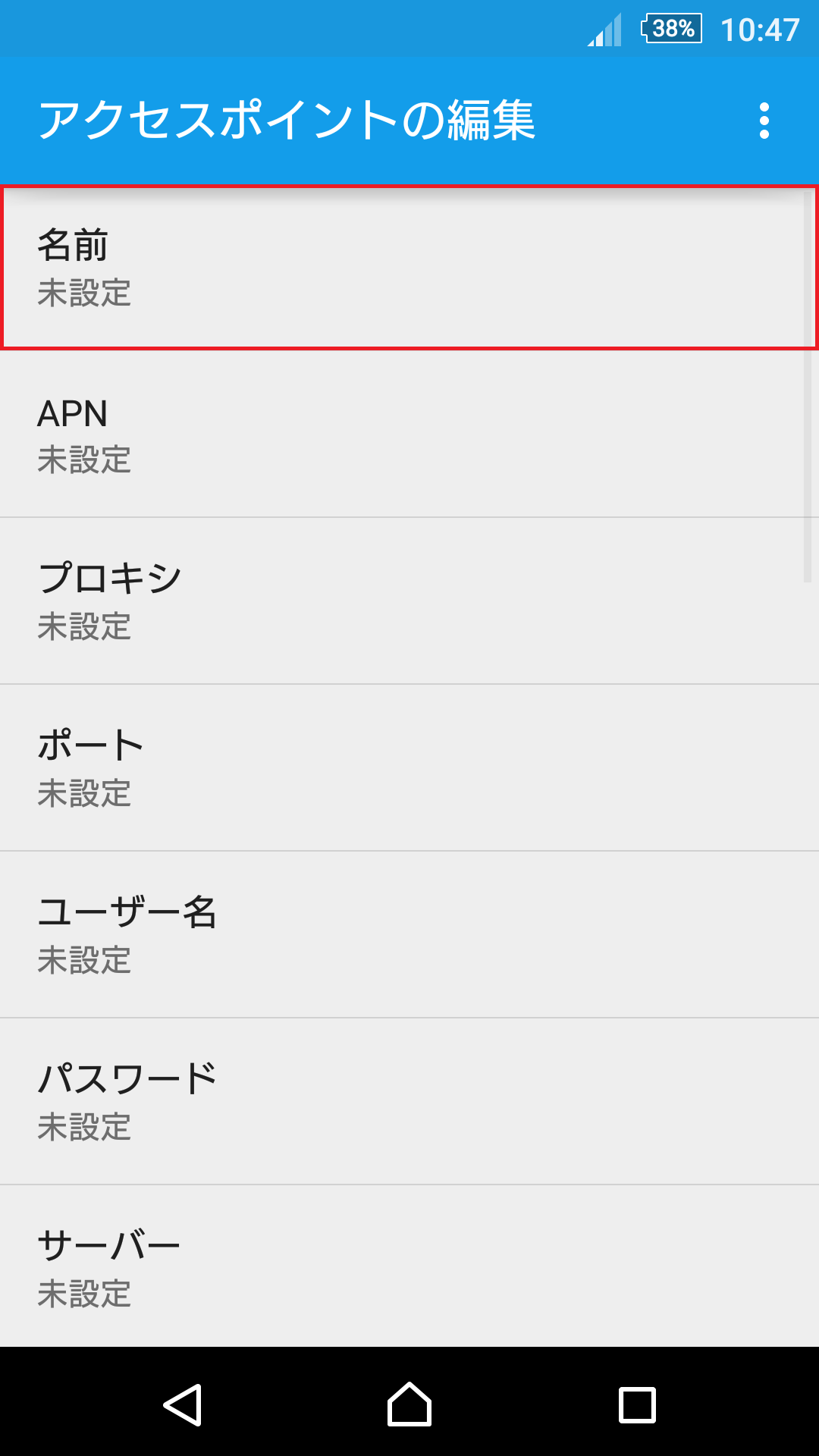819x1456 pixels.
Task: Tap 未設定 below the APN label
Action: (85, 461)
